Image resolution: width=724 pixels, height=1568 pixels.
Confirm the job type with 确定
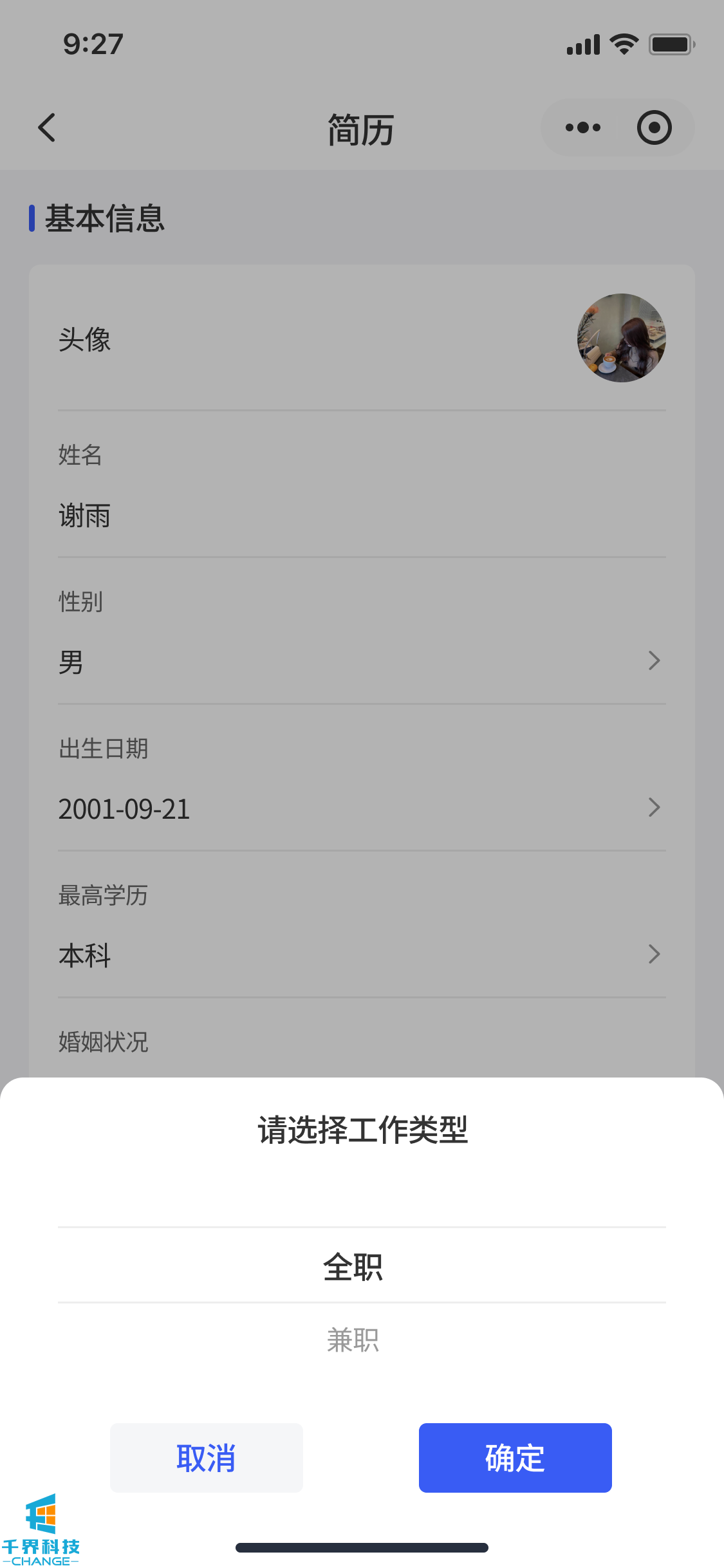515,1457
